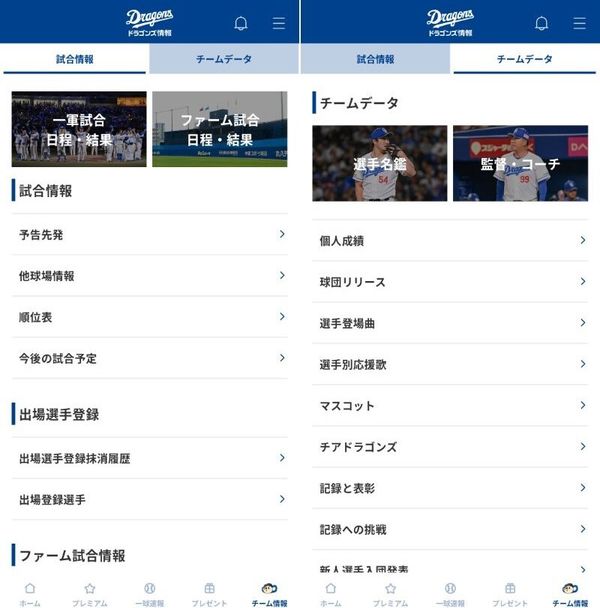Open the マスコット page
The image size is (600, 608).
tap(450, 406)
